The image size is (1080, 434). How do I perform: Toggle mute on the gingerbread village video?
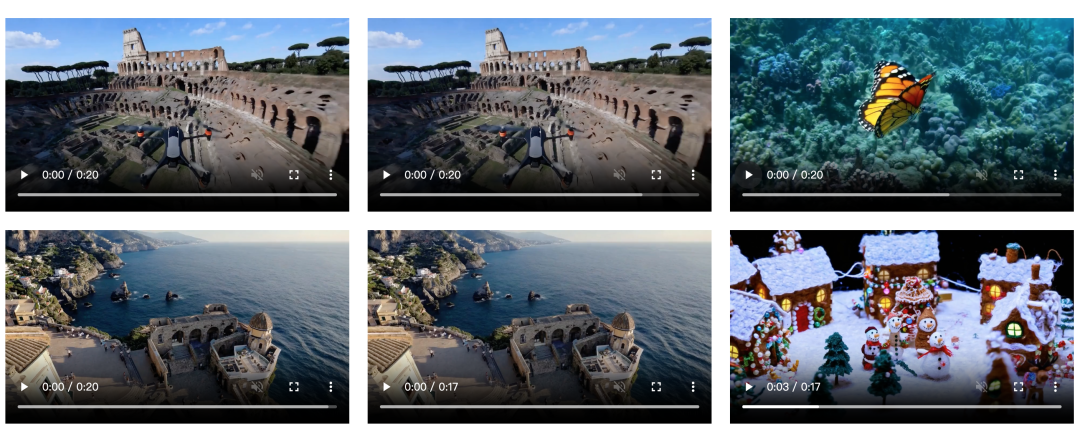click(x=981, y=387)
